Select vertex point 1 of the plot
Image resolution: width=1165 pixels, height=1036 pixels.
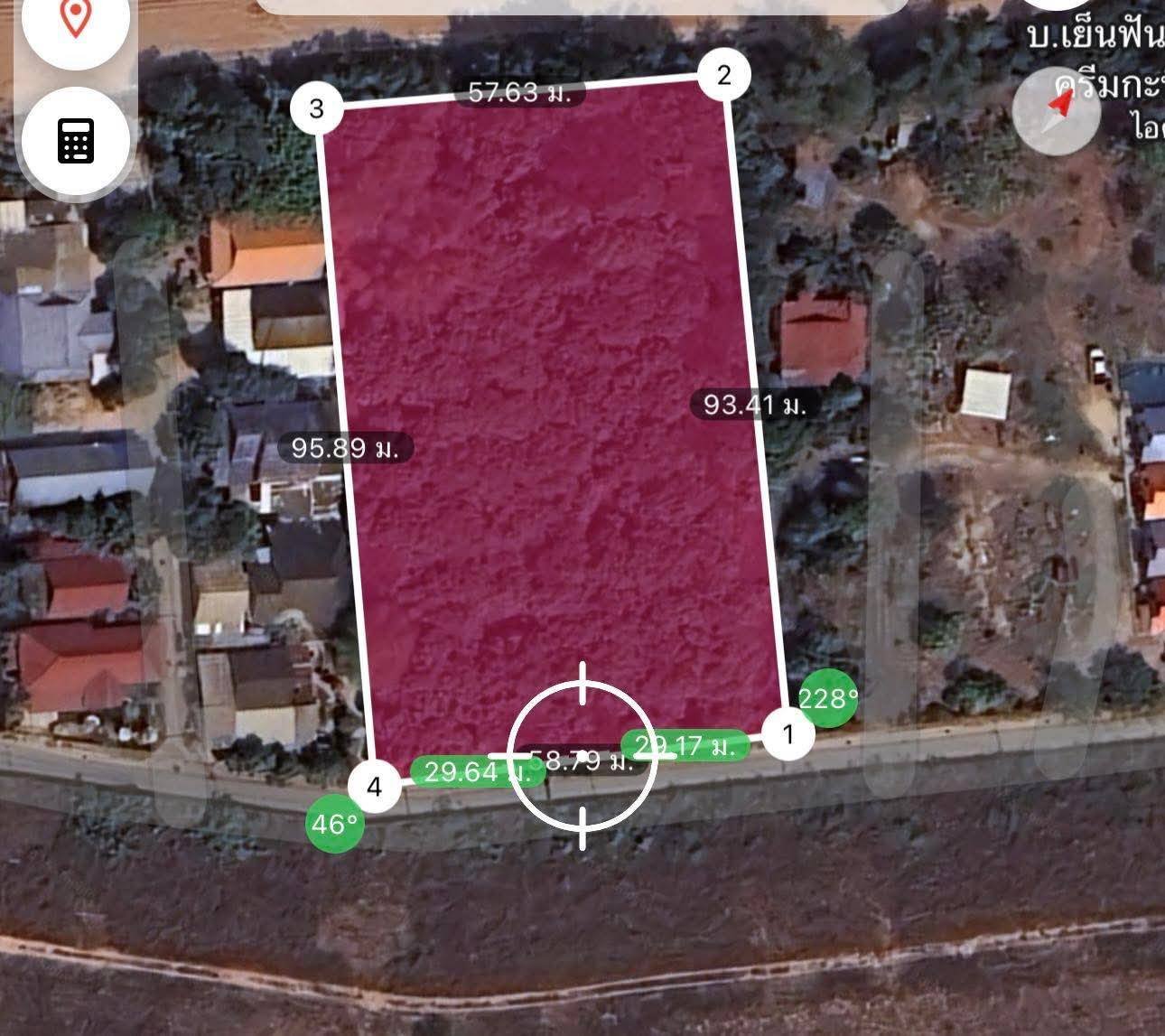pos(788,734)
